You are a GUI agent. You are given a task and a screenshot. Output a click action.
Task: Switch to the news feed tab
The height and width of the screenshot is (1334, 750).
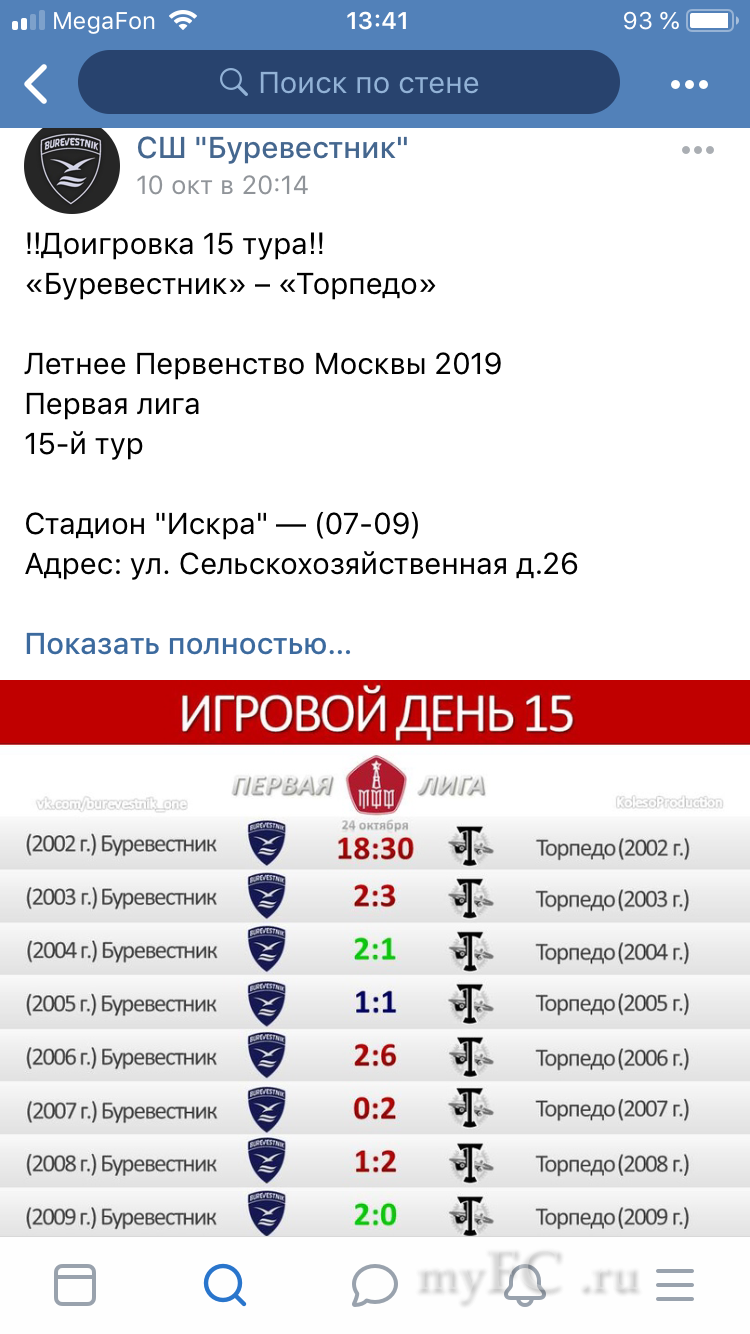[75, 1284]
